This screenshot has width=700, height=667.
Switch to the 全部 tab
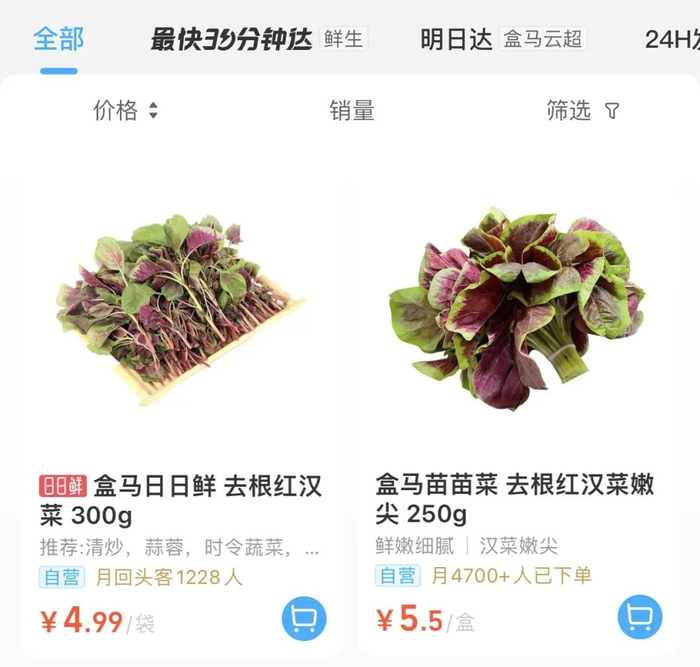pos(58,39)
